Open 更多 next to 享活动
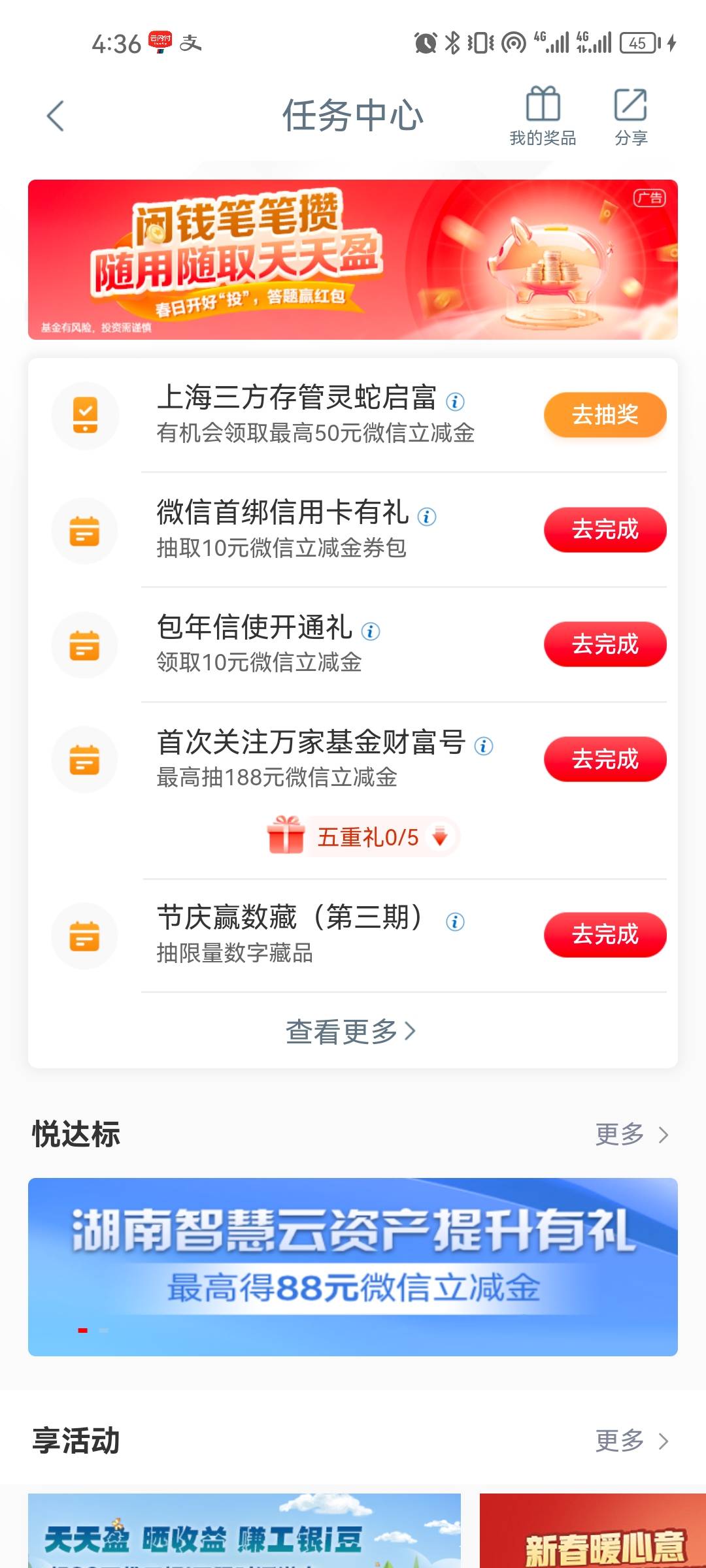The width and height of the screenshot is (706, 1568). click(x=632, y=1441)
